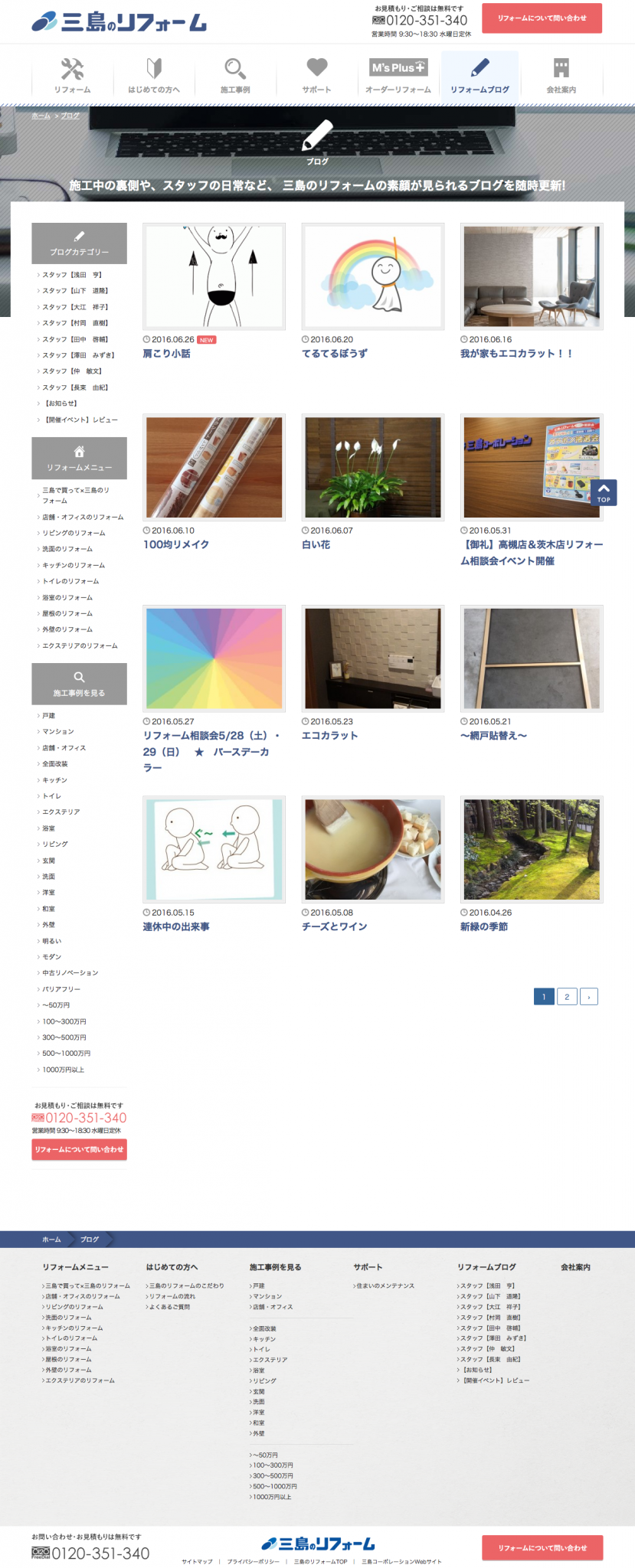Open footer link 住まいのメンテナンス
The height and width of the screenshot is (1568, 635).
click(385, 1285)
